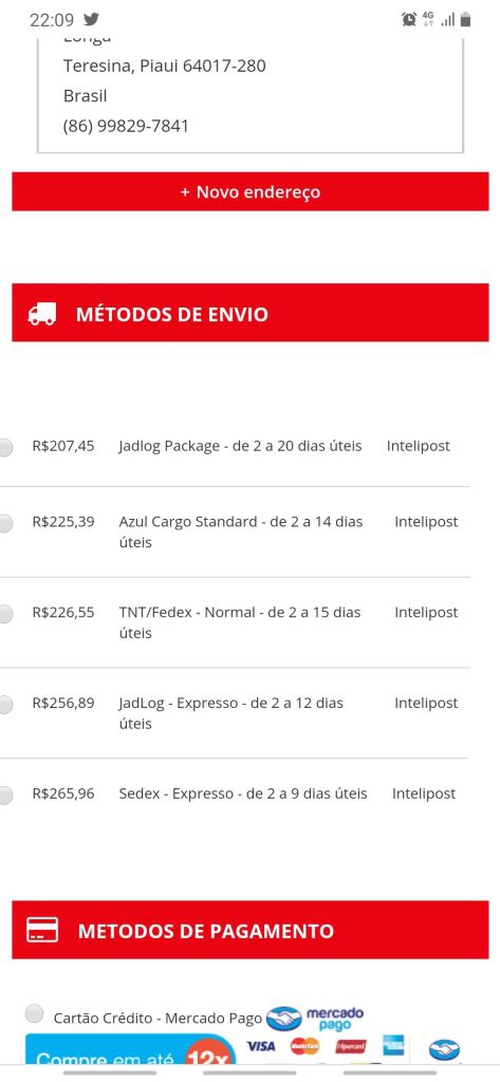Select TNT/Fedex Normal shipping method
500x1082 pixels.
click(4, 614)
